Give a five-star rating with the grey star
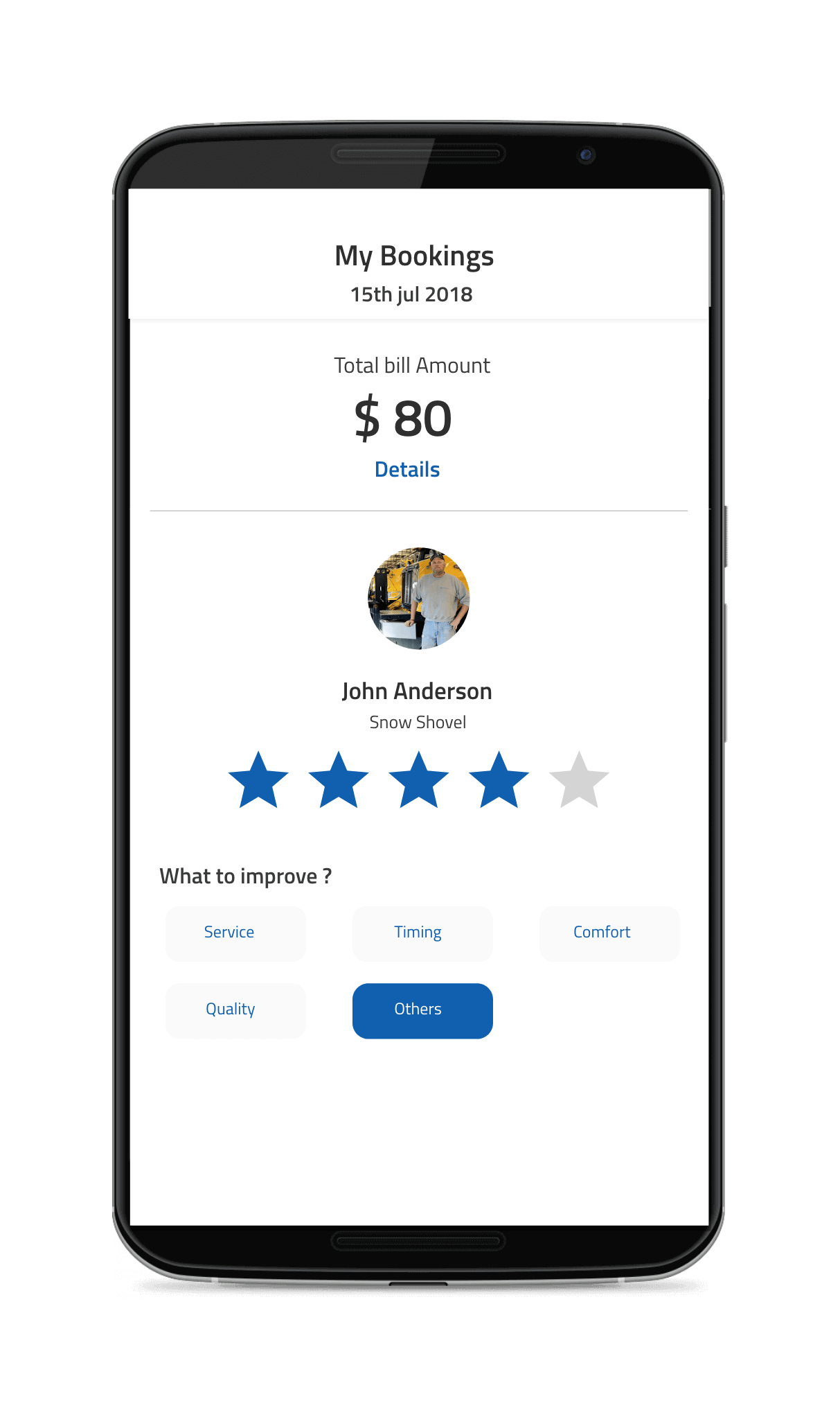The image size is (840, 1419). coord(579,782)
